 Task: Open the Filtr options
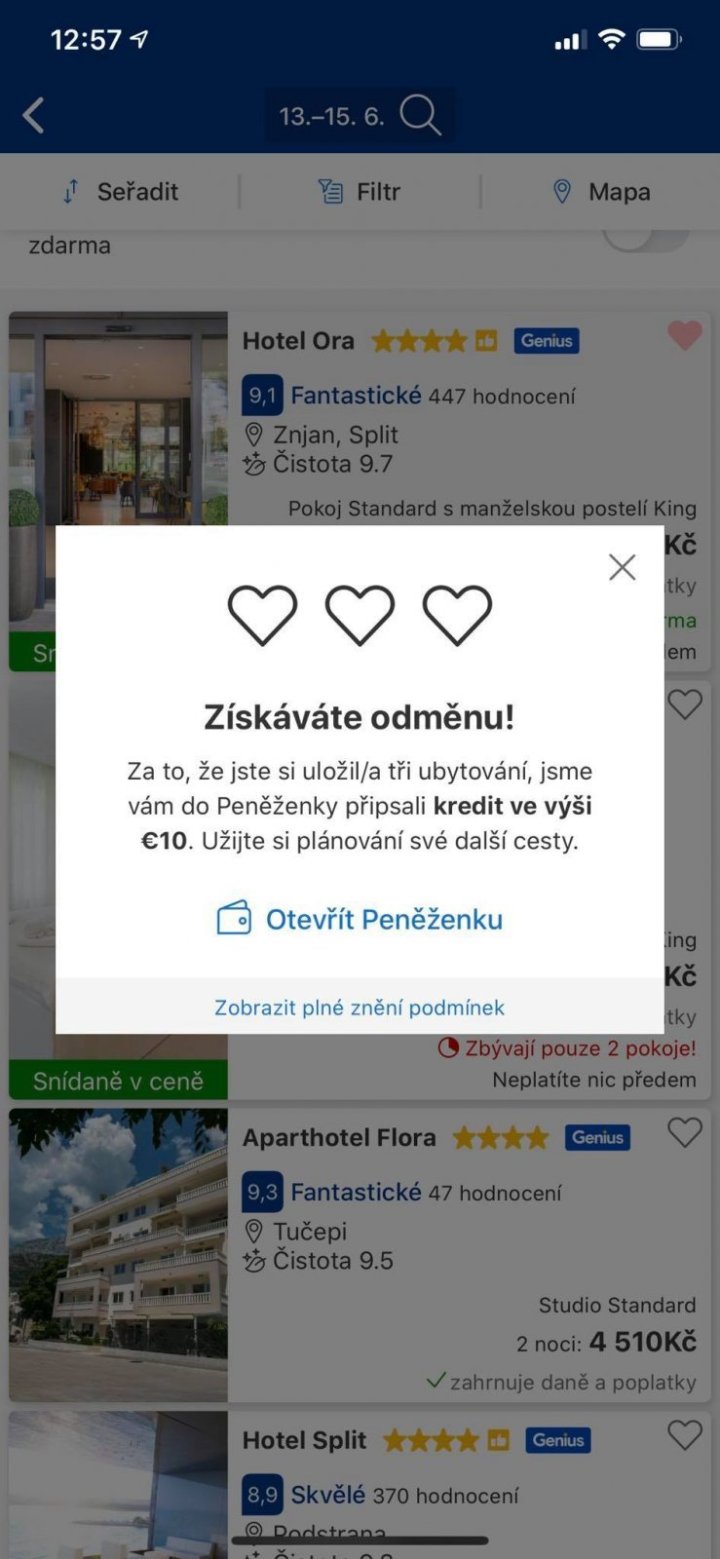click(360, 192)
